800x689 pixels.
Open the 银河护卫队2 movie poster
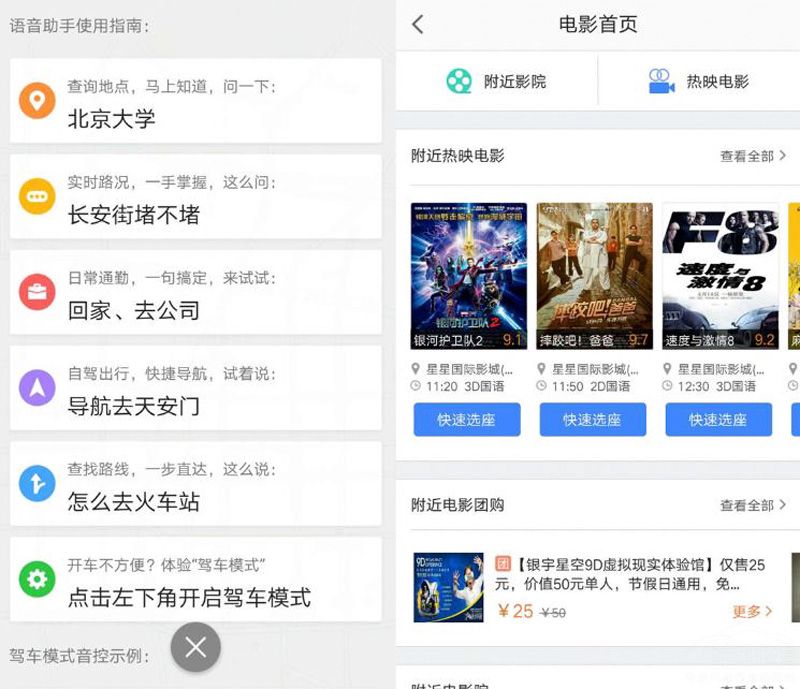point(469,275)
